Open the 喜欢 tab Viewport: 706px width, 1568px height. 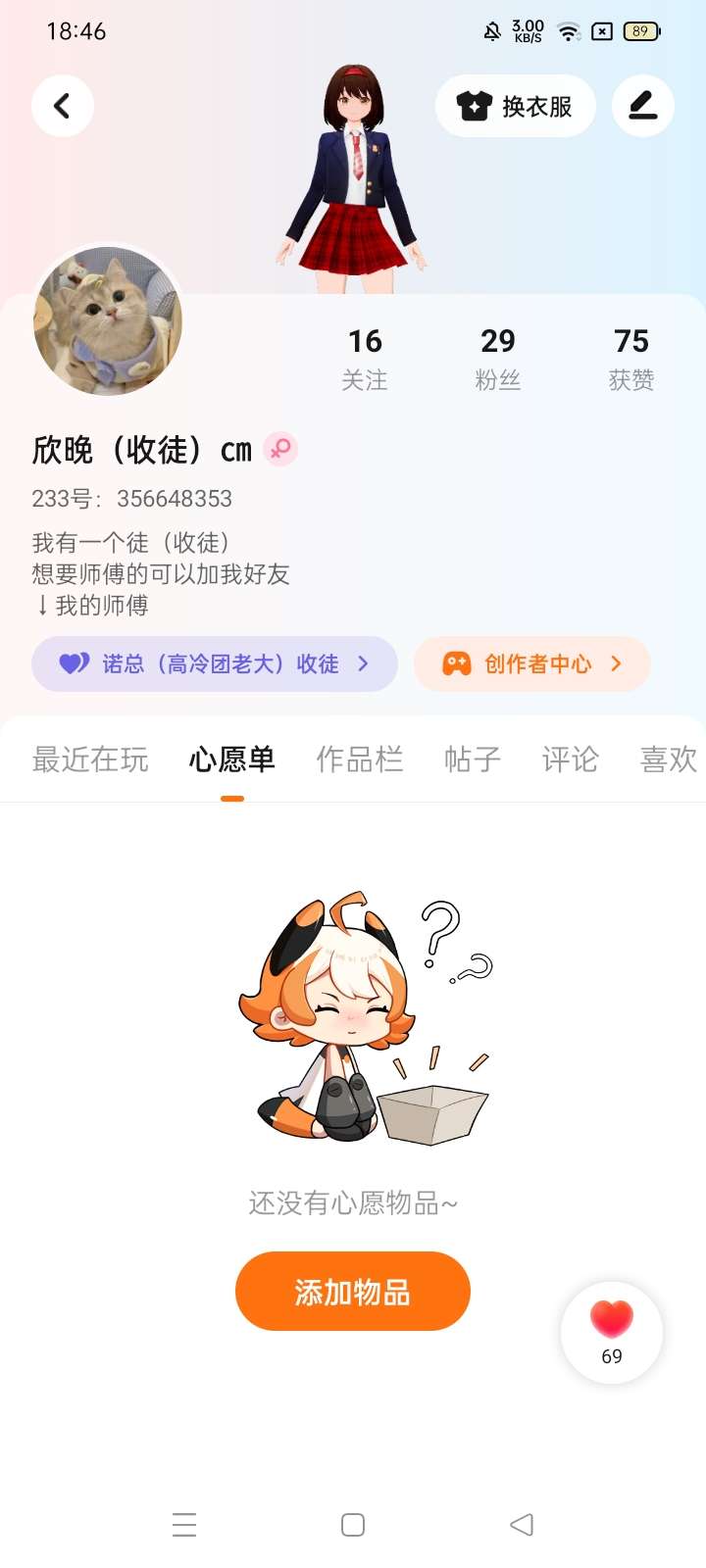click(669, 759)
